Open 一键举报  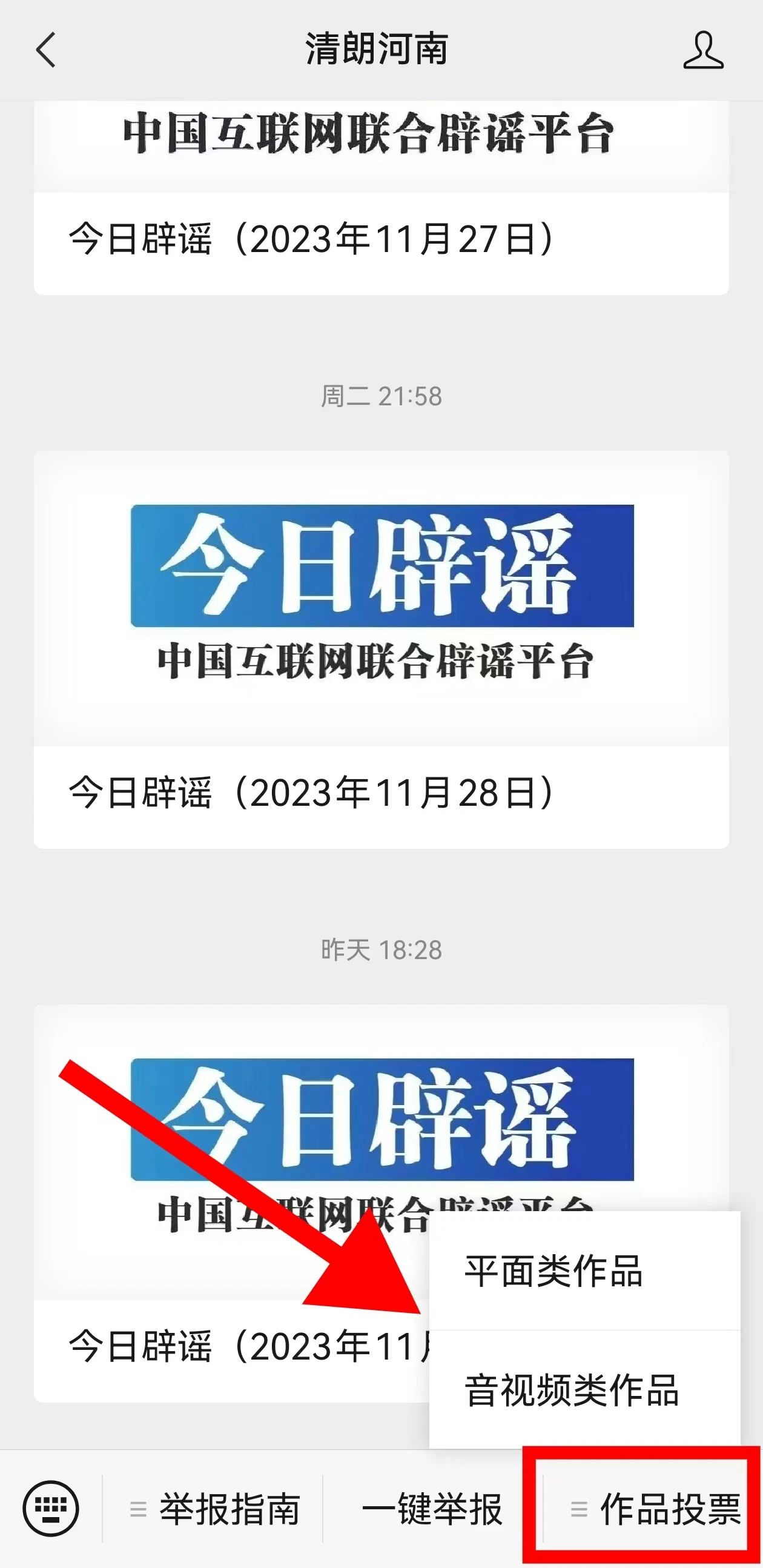coord(432,1510)
